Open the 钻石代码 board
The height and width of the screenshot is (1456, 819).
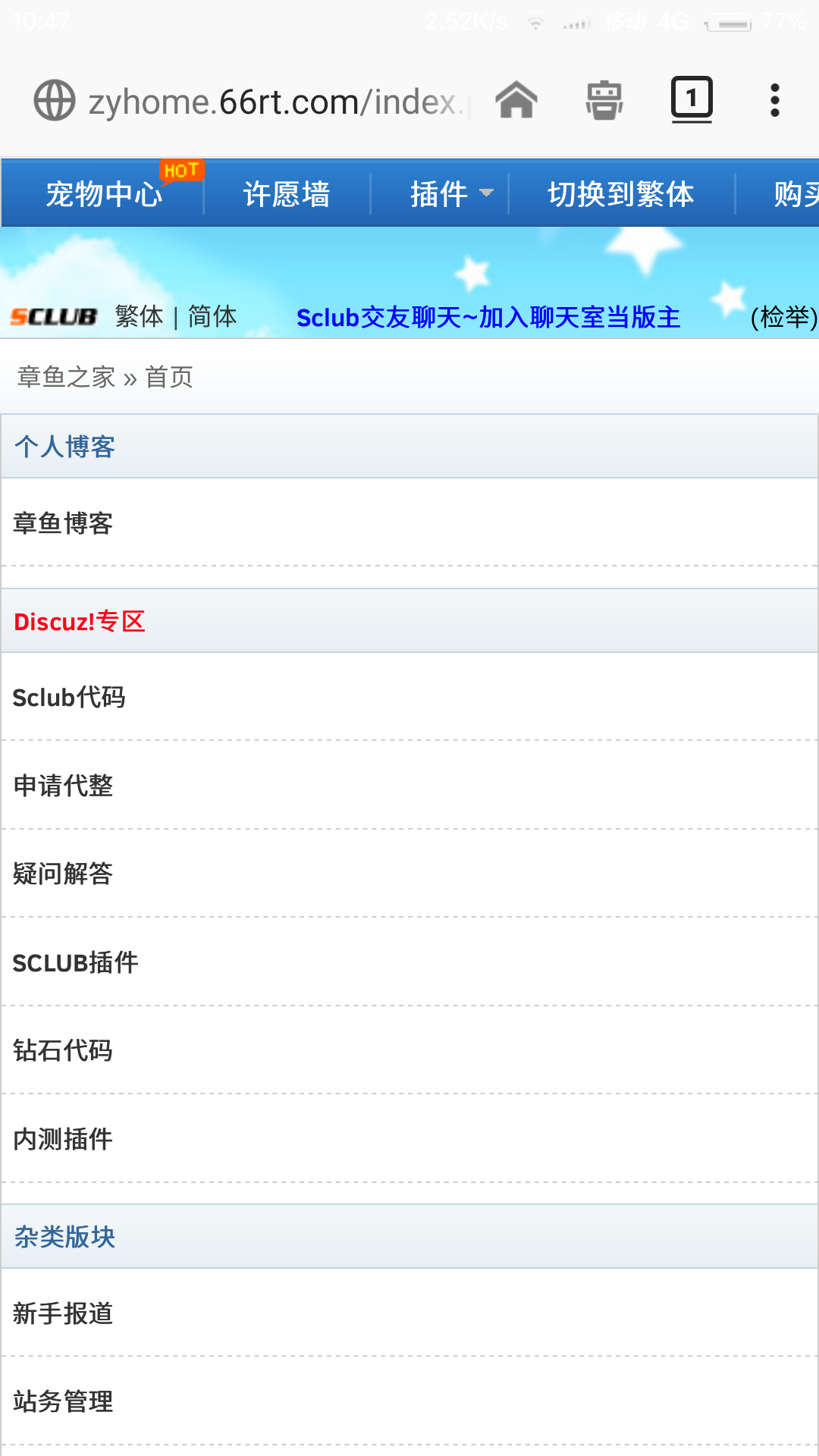click(63, 1051)
